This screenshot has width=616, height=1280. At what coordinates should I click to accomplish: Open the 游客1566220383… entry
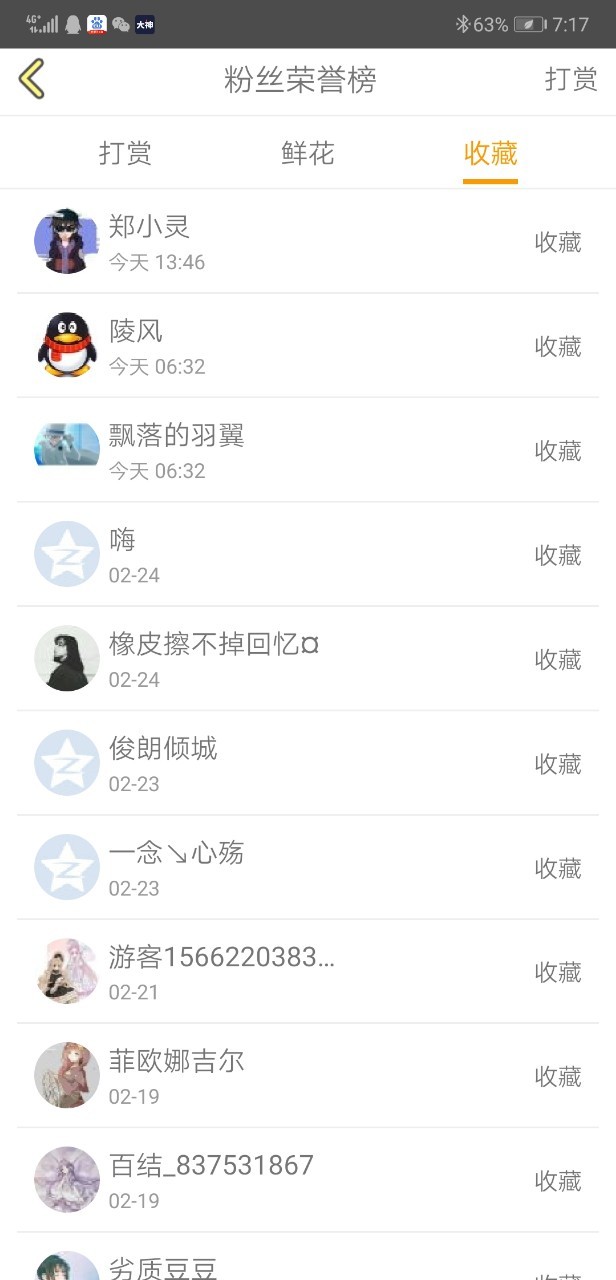308,971
